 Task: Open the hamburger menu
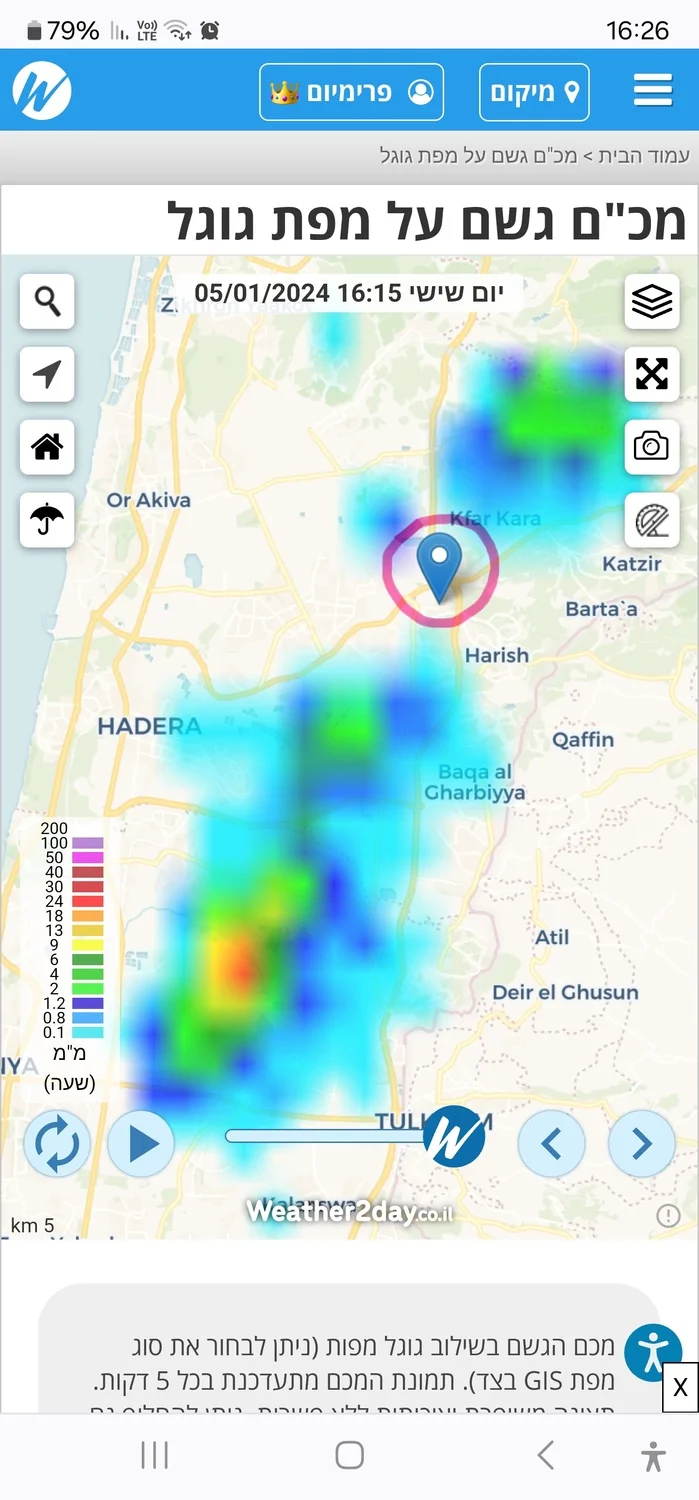coord(653,91)
